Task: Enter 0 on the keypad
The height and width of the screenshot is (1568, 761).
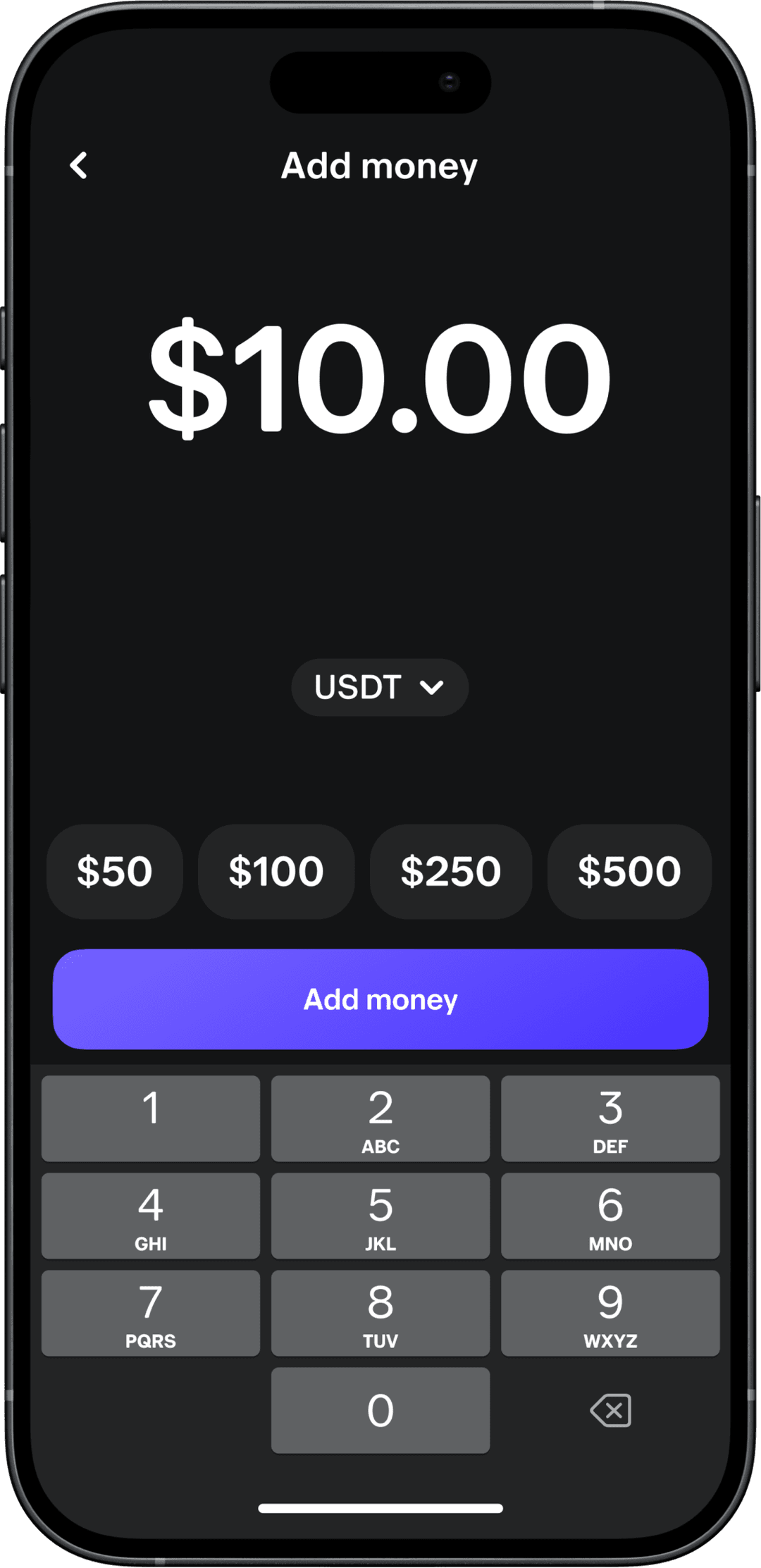Action: click(380, 1409)
